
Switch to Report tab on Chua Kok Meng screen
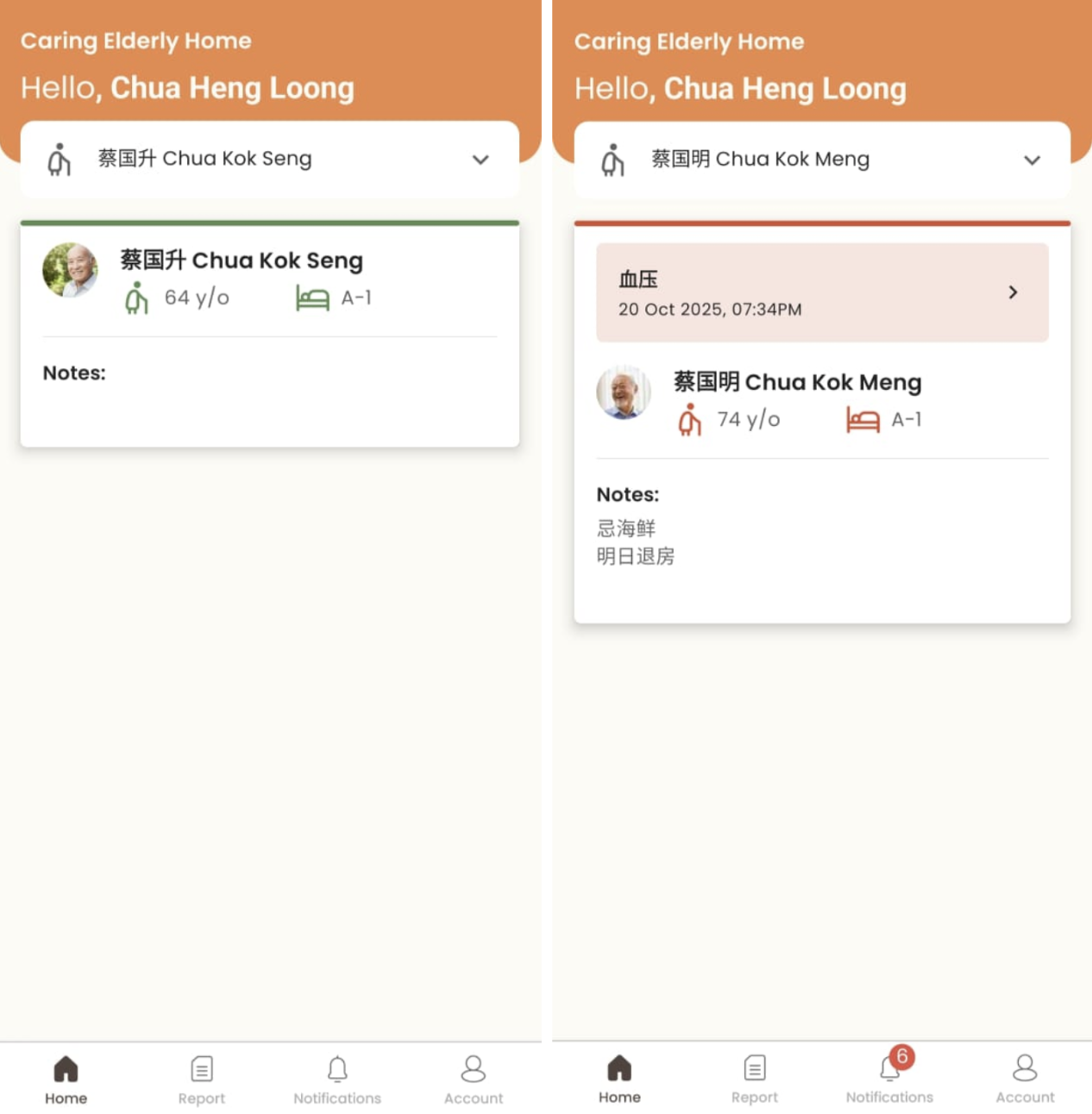coord(755,1078)
